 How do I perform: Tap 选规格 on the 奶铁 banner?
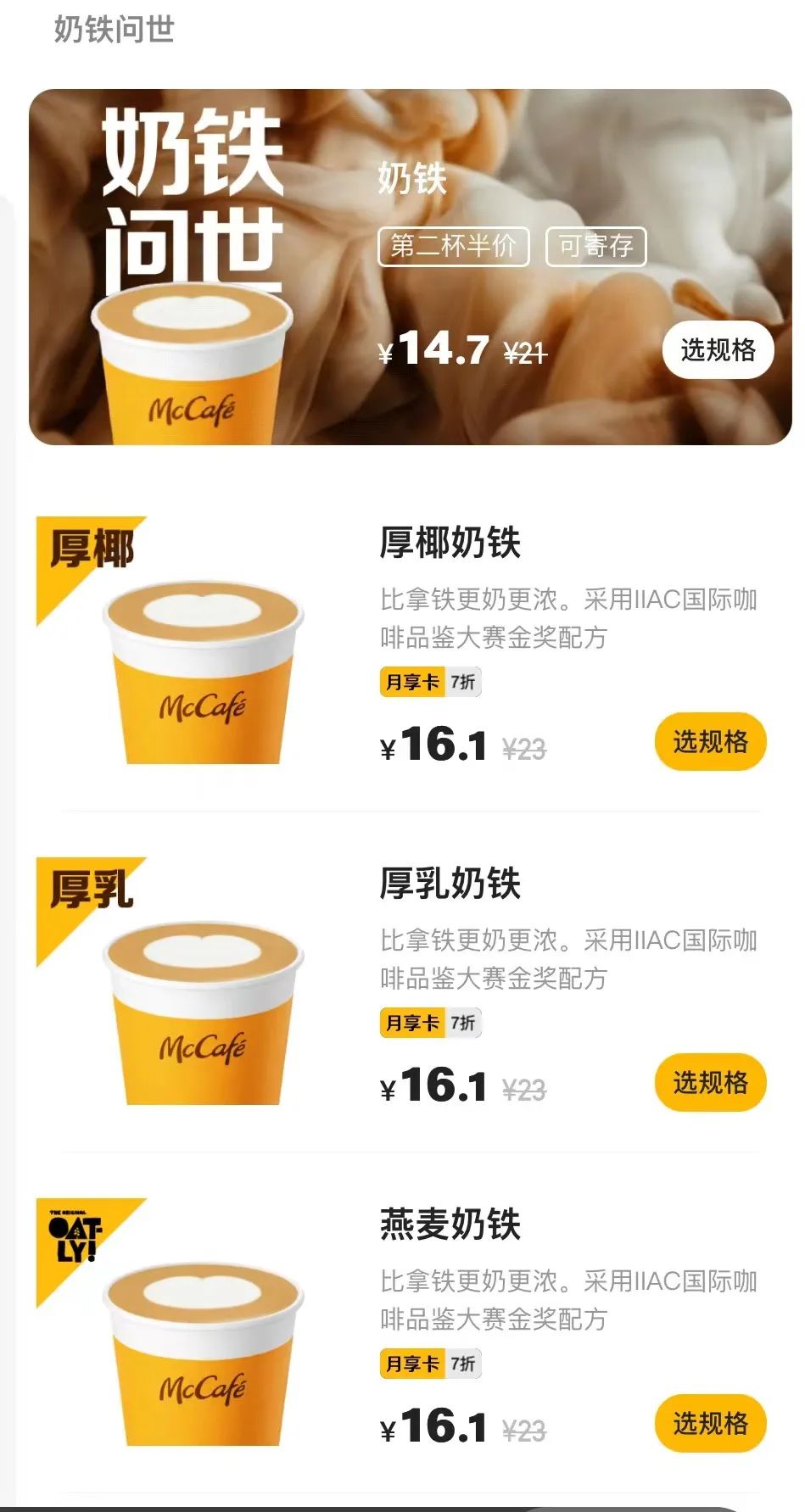718,349
